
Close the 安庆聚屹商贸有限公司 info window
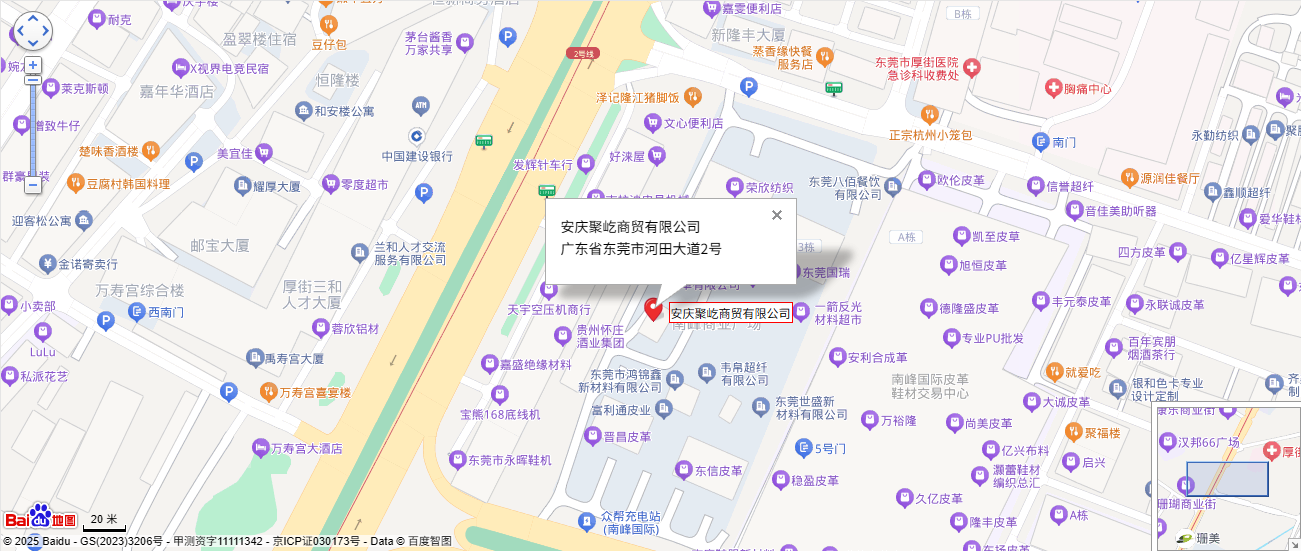(x=777, y=215)
